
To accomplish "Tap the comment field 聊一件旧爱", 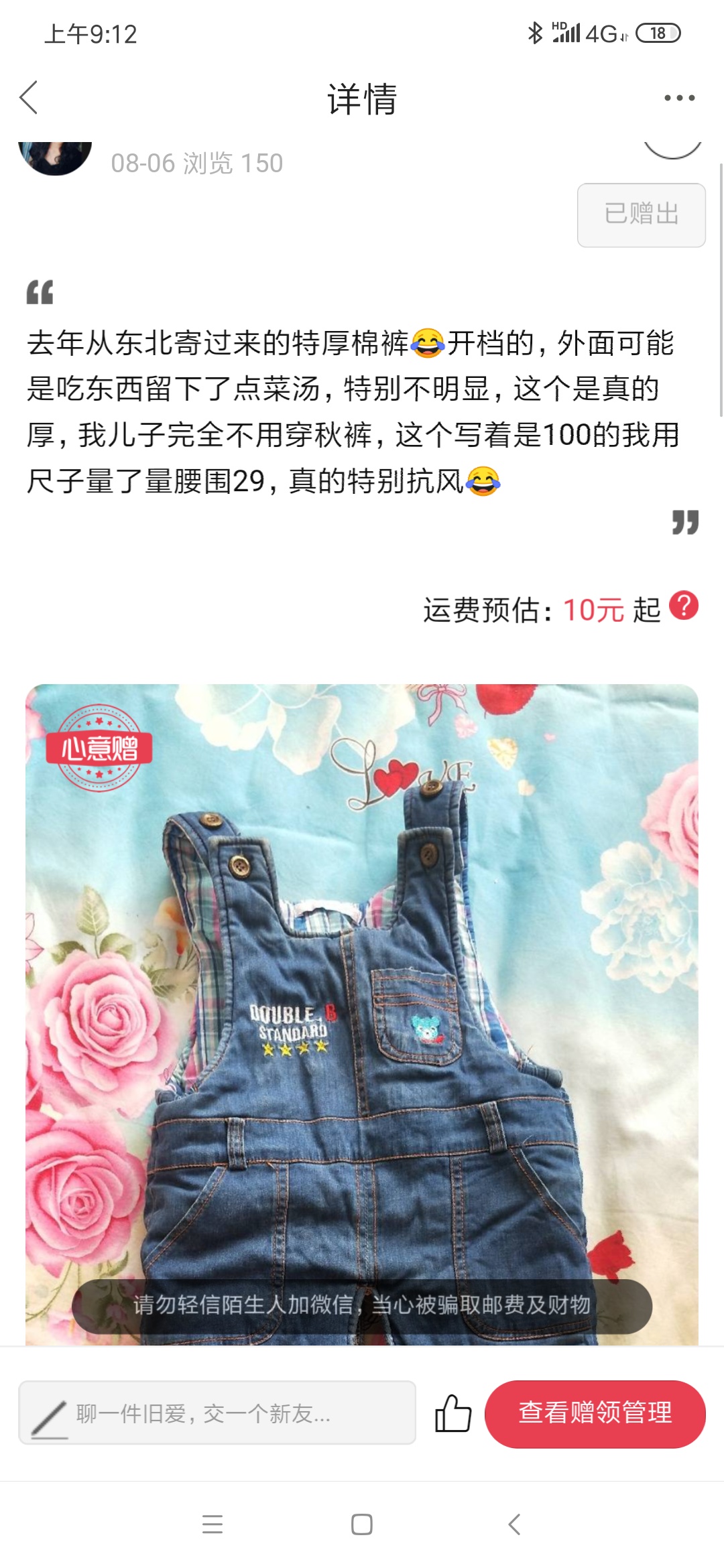I will click(x=217, y=1413).
